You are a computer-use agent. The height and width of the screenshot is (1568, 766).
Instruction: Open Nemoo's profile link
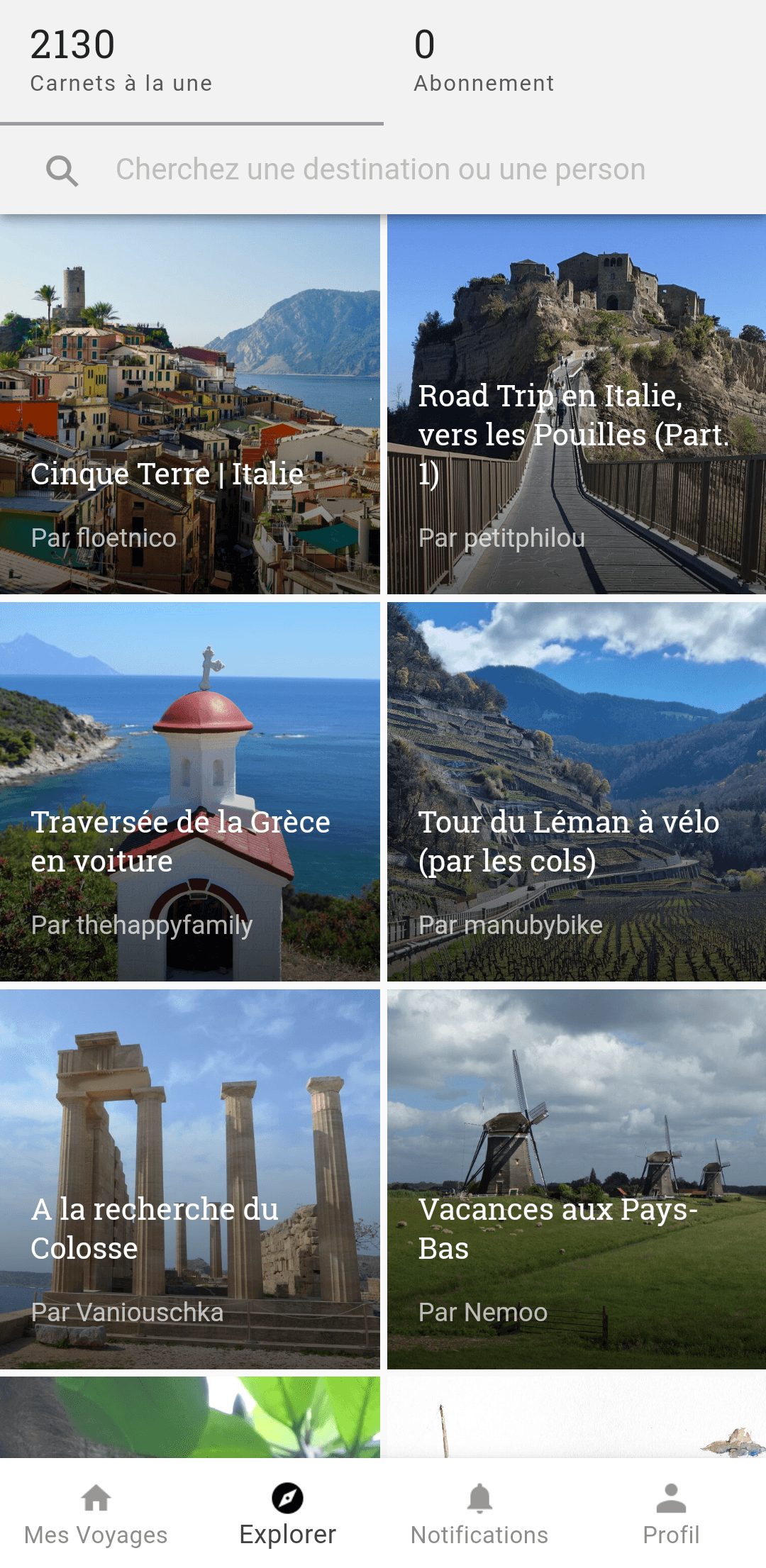pyautogui.click(x=482, y=1312)
